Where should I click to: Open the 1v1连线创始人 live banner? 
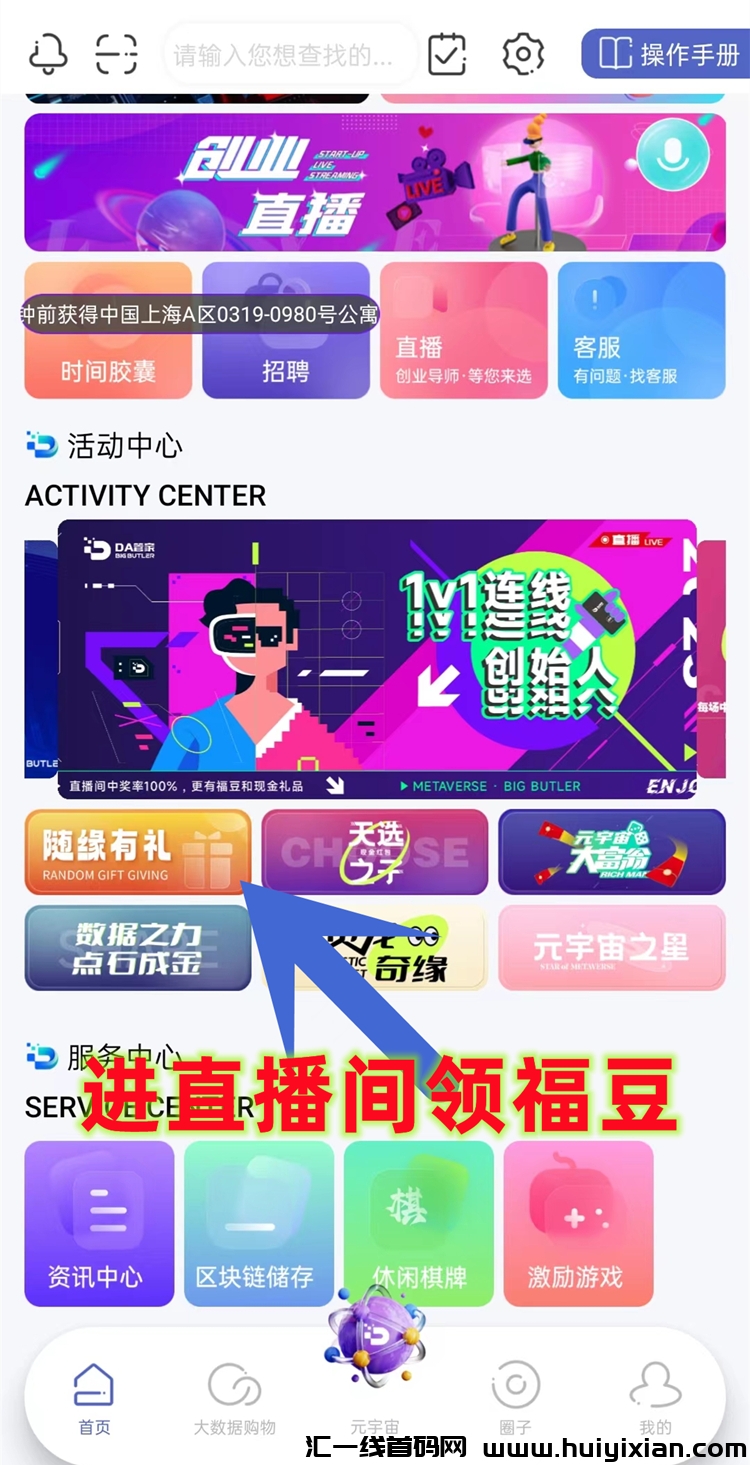coord(377,659)
